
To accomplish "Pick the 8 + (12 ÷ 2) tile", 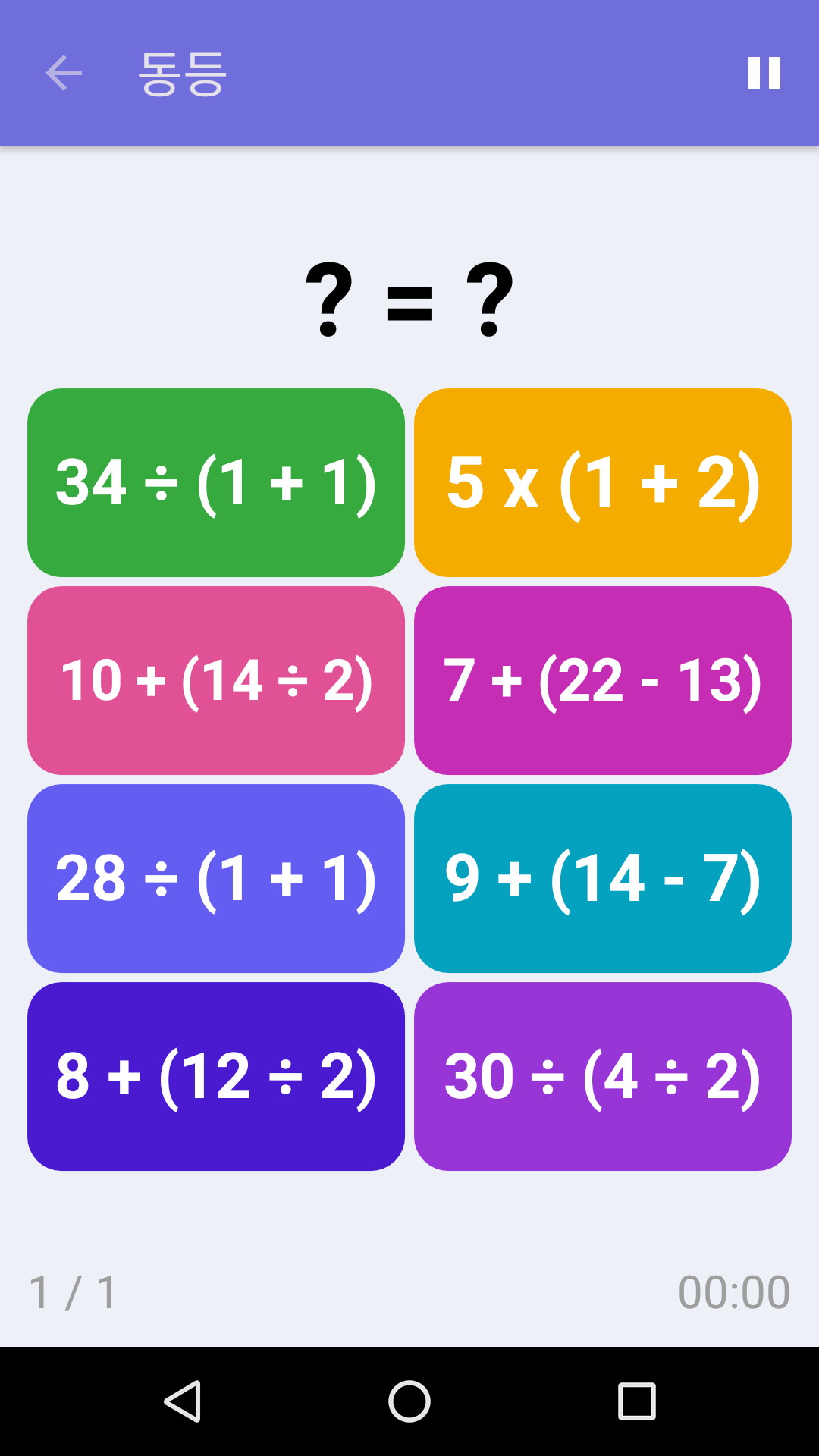I will click(x=216, y=1076).
